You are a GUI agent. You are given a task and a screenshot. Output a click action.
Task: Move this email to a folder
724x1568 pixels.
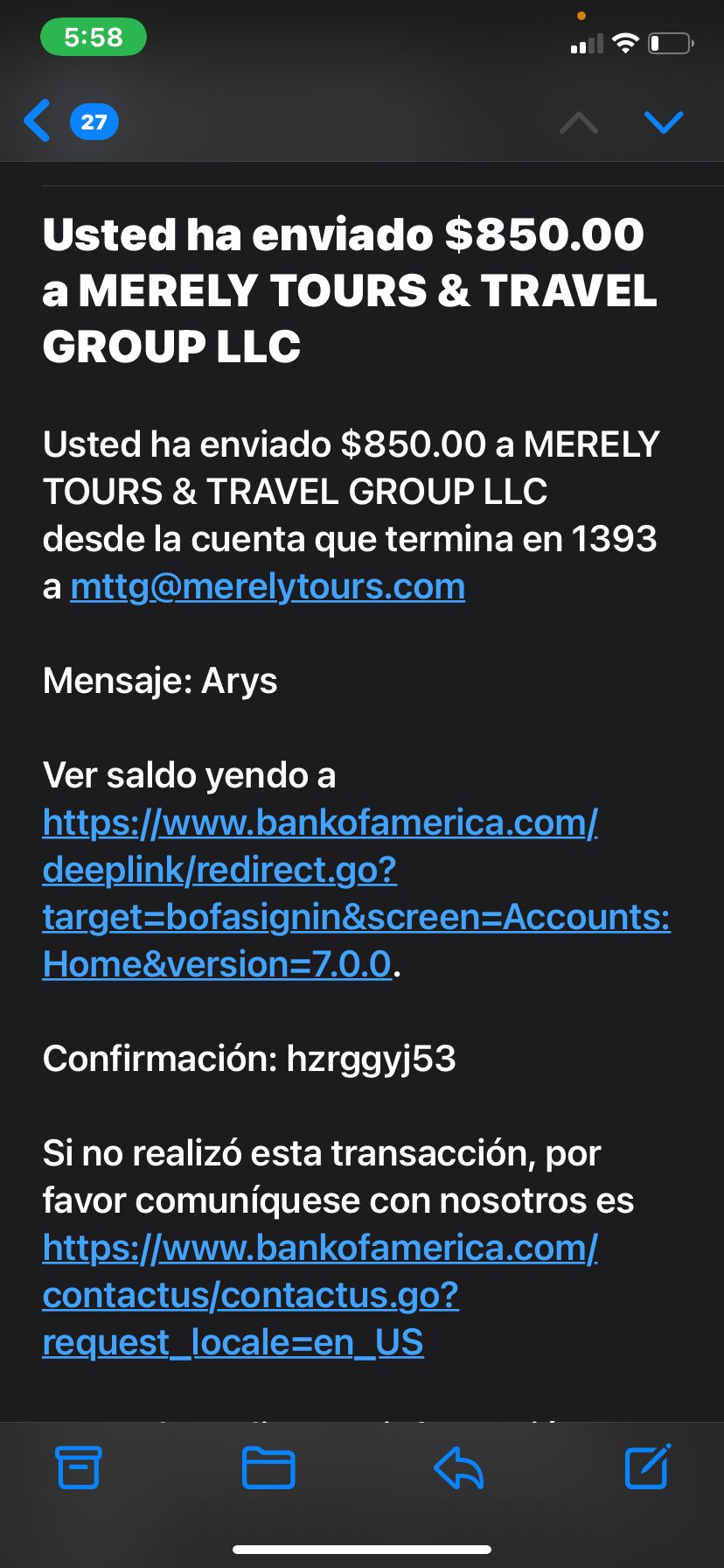coord(268,1467)
